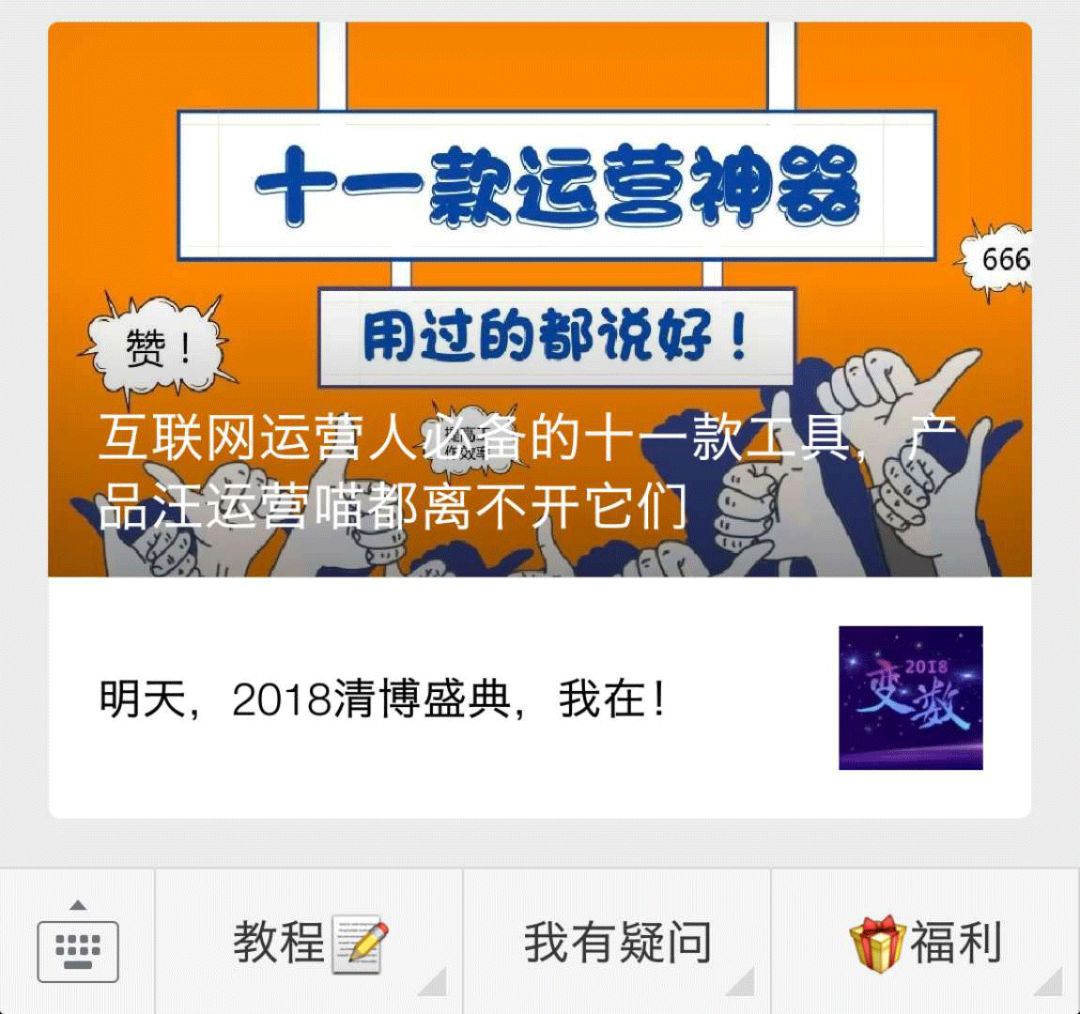Open the 福利 menu
The width and height of the screenshot is (1080, 1014).
(x=925, y=942)
